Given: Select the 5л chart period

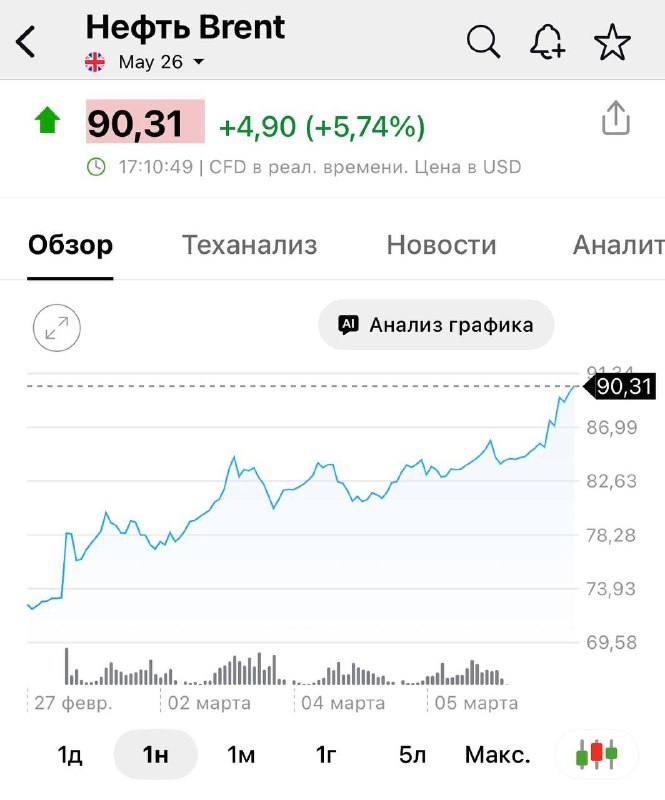Looking at the screenshot, I should pyautogui.click(x=412, y=755).
